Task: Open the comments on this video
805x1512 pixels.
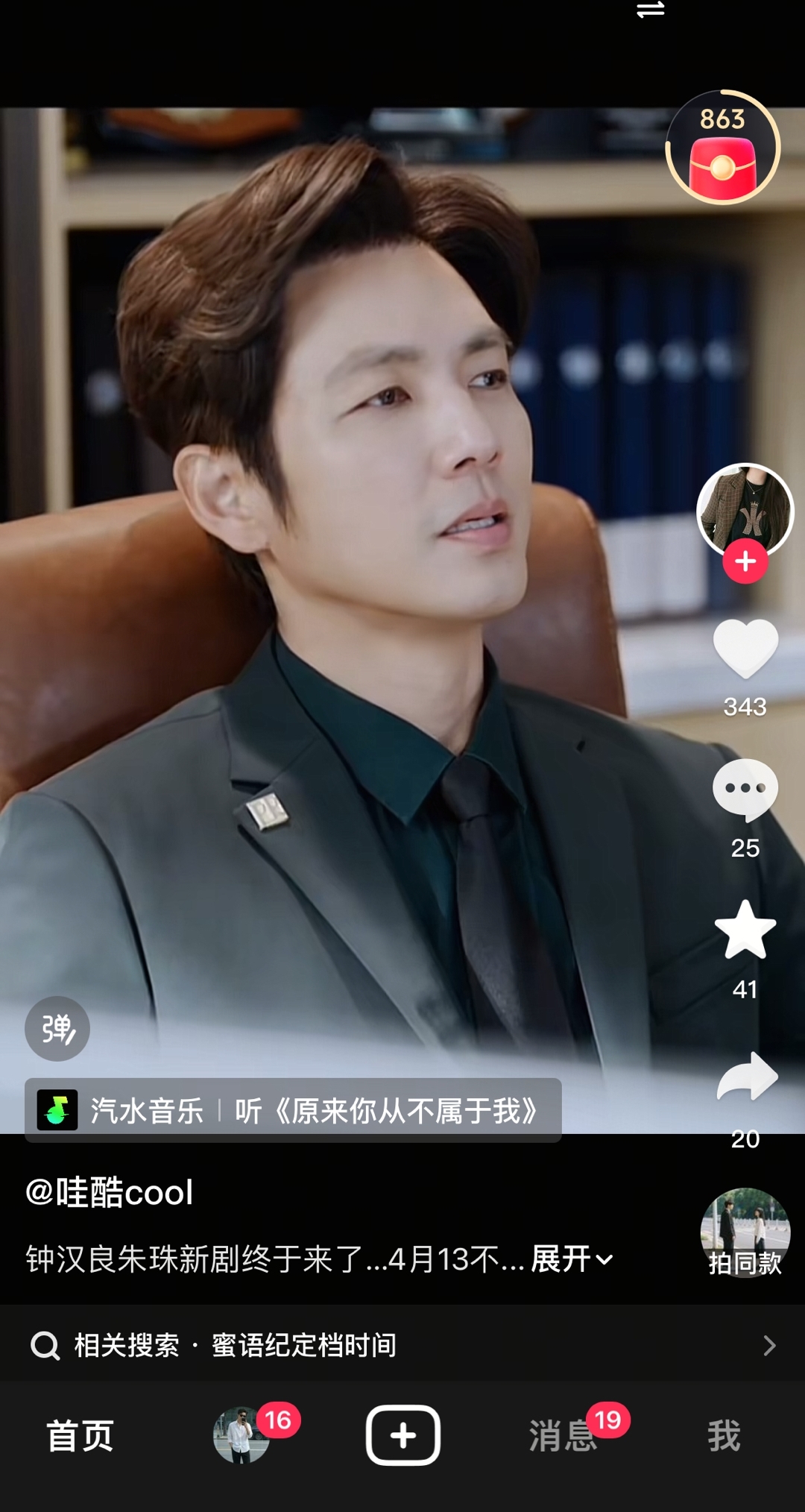Action: coord(745,790)
